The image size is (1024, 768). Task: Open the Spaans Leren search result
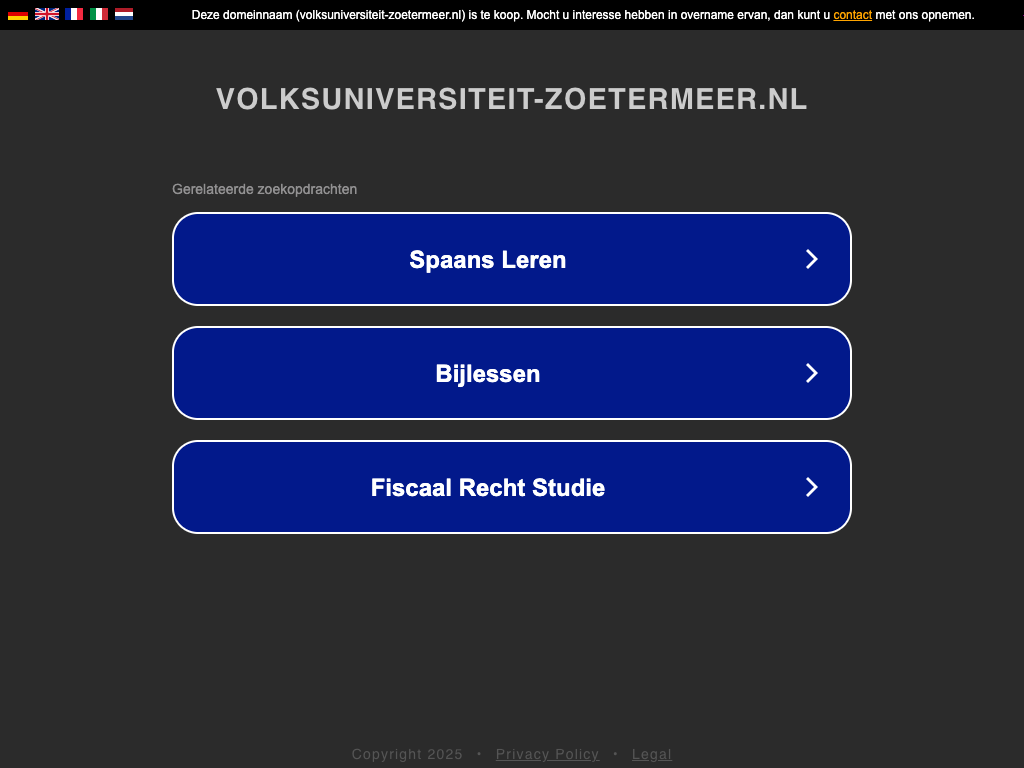pyautogui.click(x=512, y=259)
